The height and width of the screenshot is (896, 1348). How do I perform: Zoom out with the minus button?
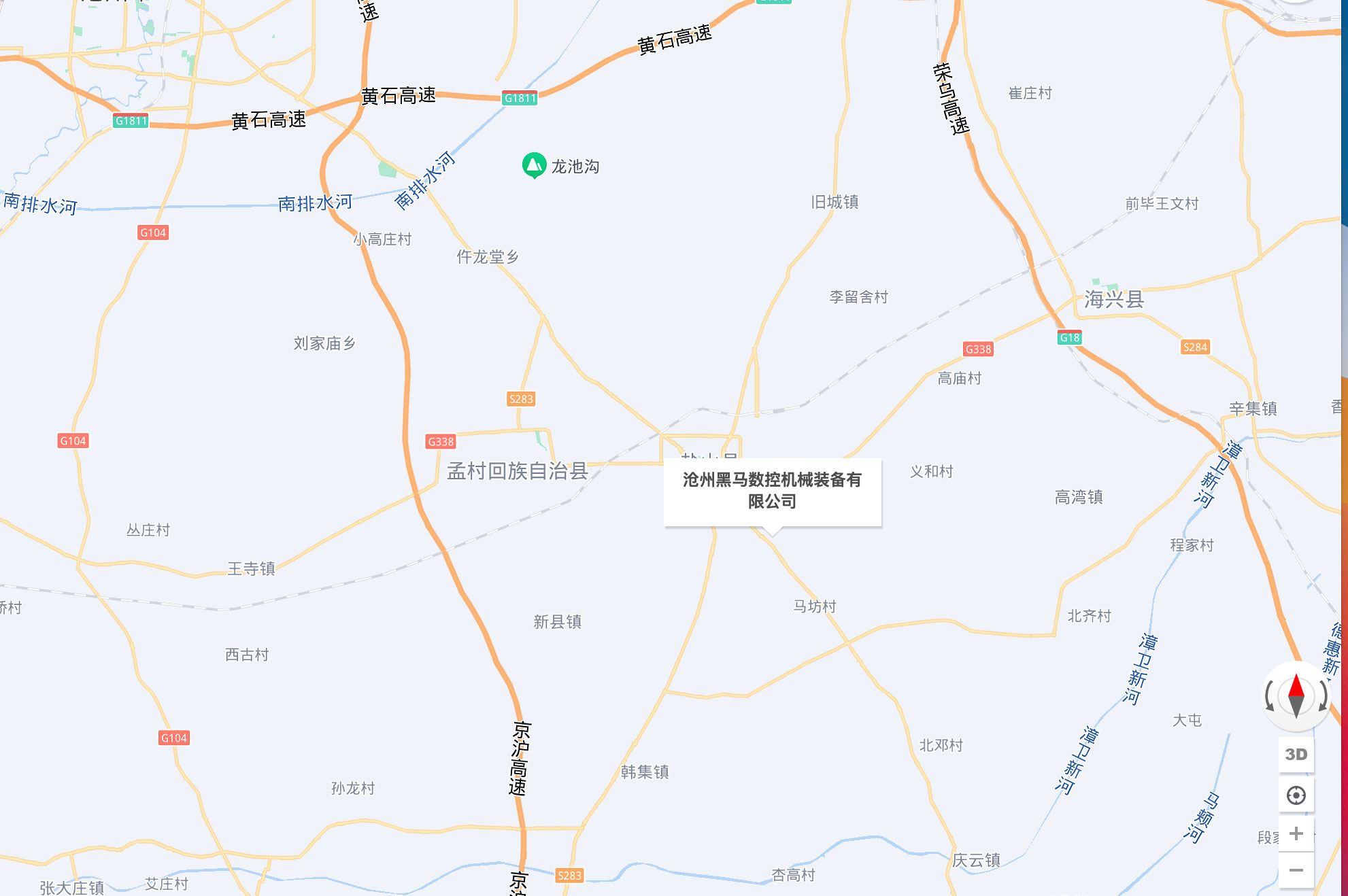(x=1296, y=870)
